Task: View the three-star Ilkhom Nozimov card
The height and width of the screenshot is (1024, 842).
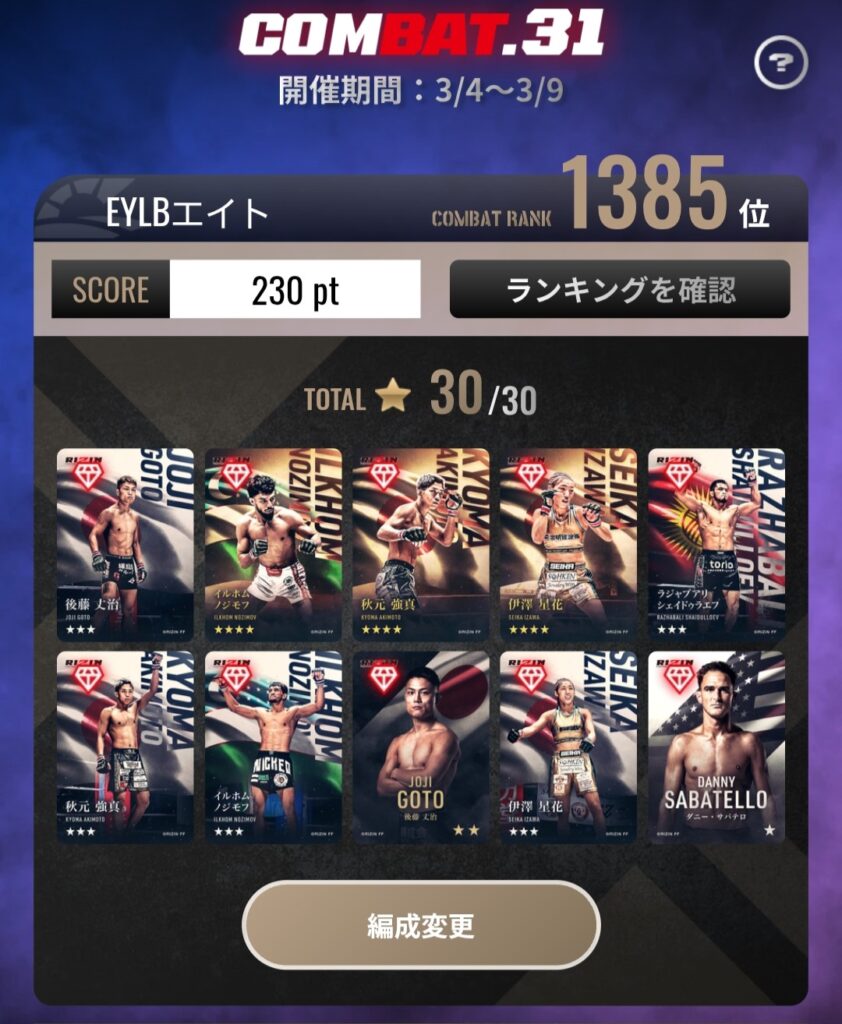Action: click(x=273, y=747)
